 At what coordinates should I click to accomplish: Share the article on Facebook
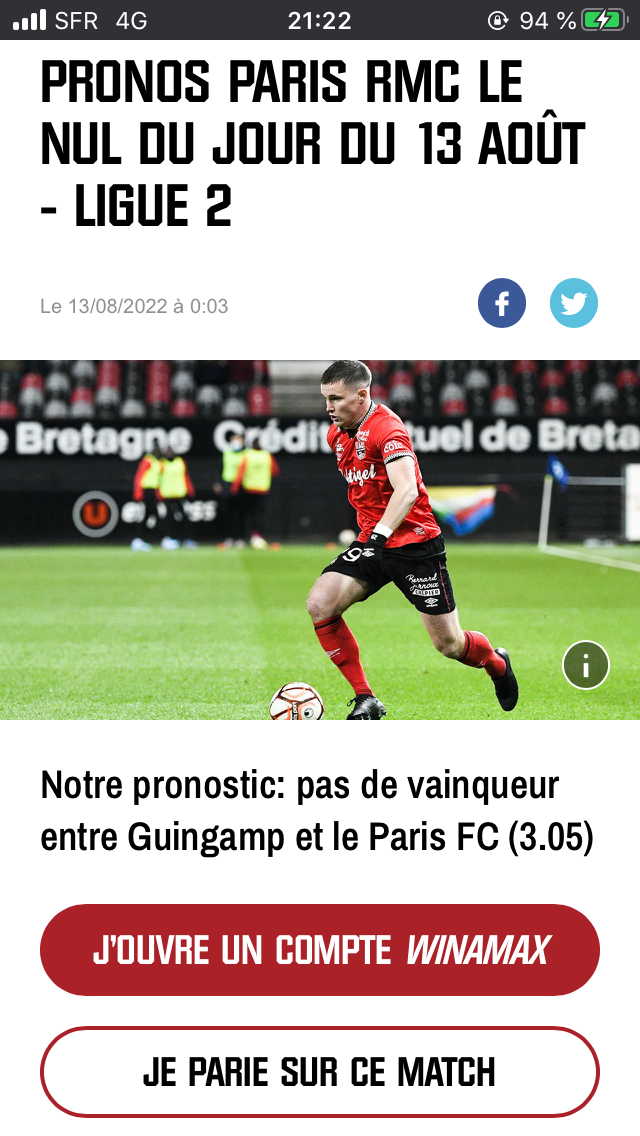pyautogui.click(x=502, y=303)
